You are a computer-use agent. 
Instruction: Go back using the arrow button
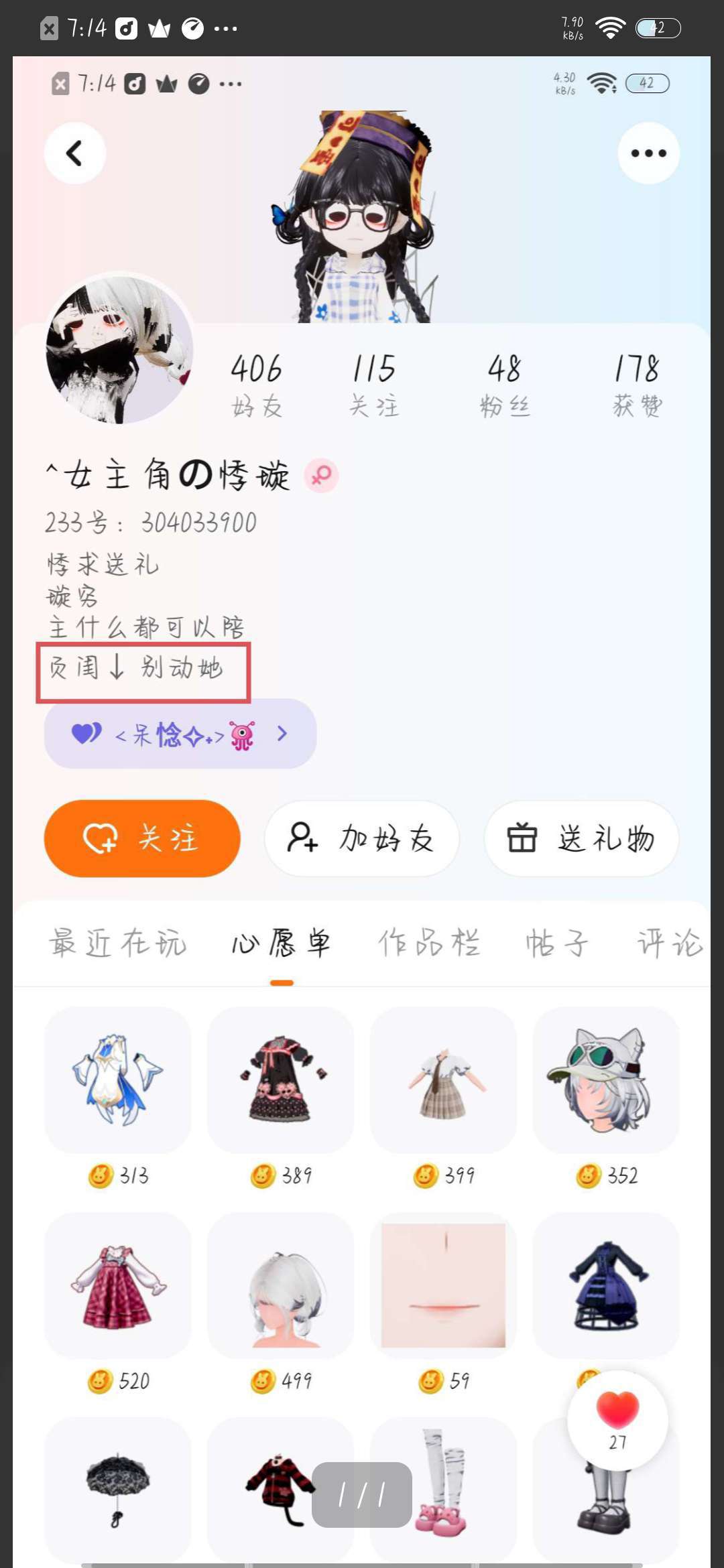pos(75,153)
